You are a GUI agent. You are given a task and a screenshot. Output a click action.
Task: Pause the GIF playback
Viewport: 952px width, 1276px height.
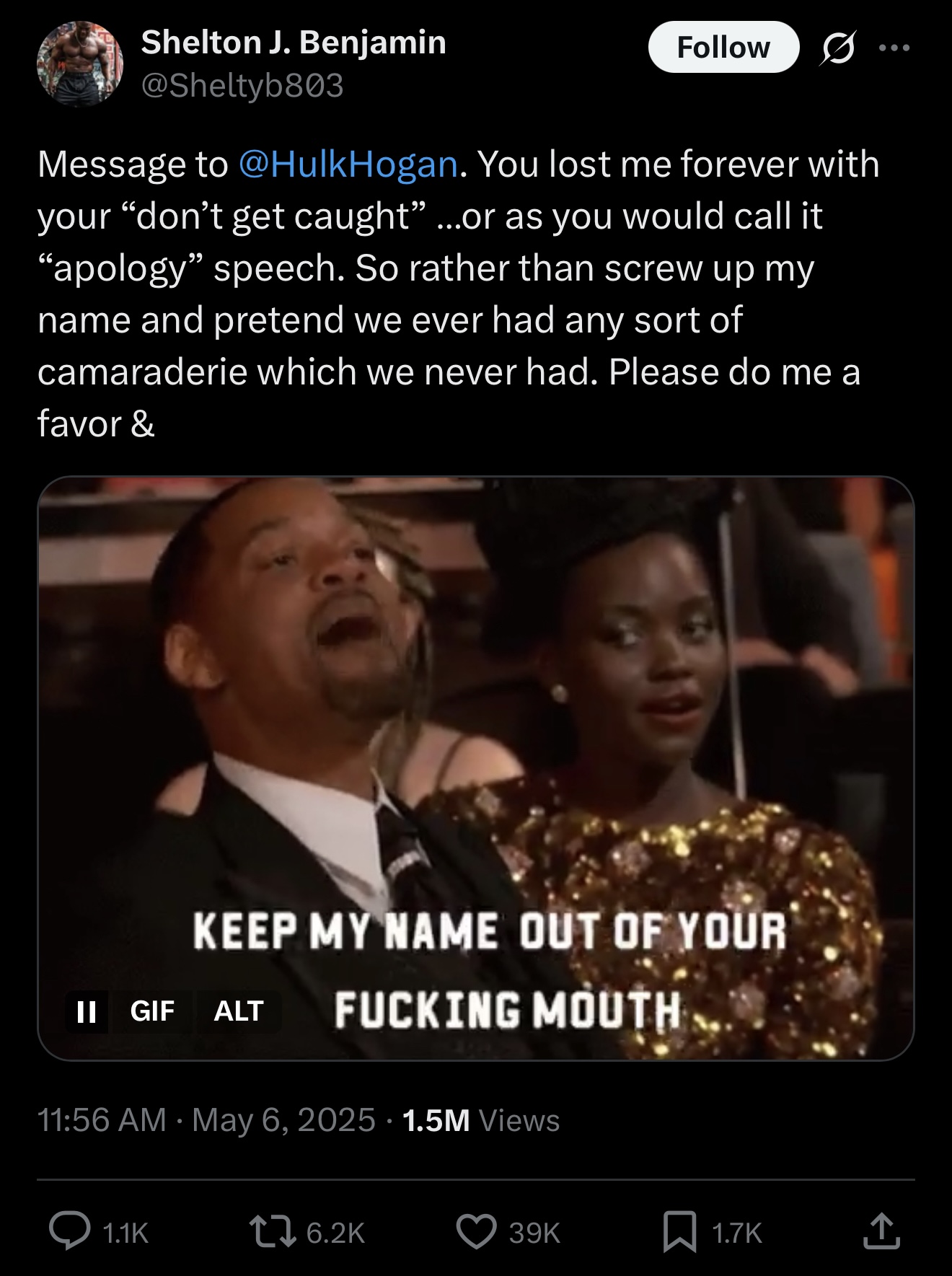pos(87,1011)
